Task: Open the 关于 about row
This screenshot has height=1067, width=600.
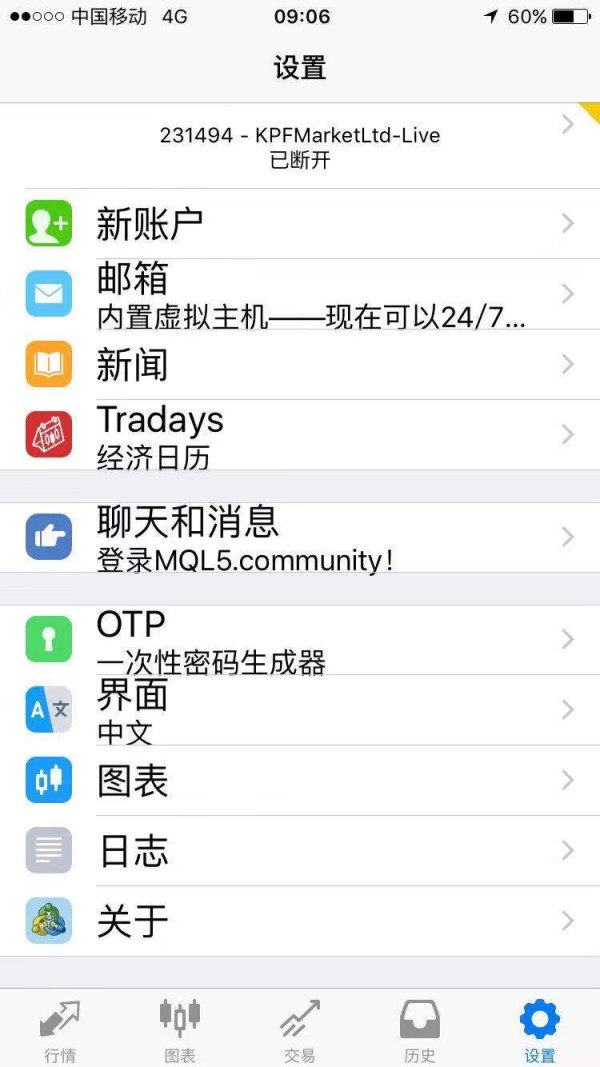Action: click(x=300, y=921)
